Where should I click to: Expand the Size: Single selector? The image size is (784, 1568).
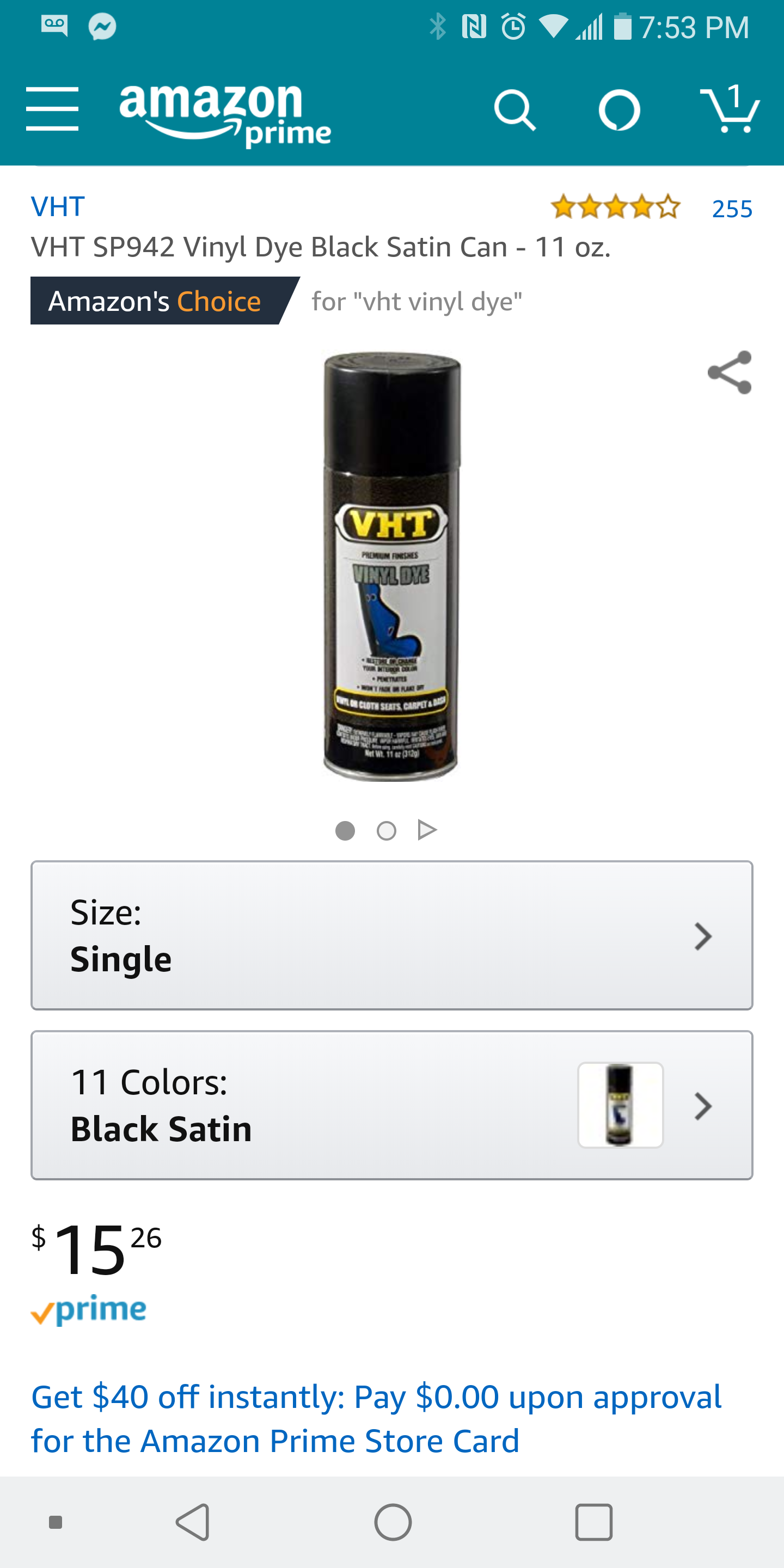coord(391,935)
